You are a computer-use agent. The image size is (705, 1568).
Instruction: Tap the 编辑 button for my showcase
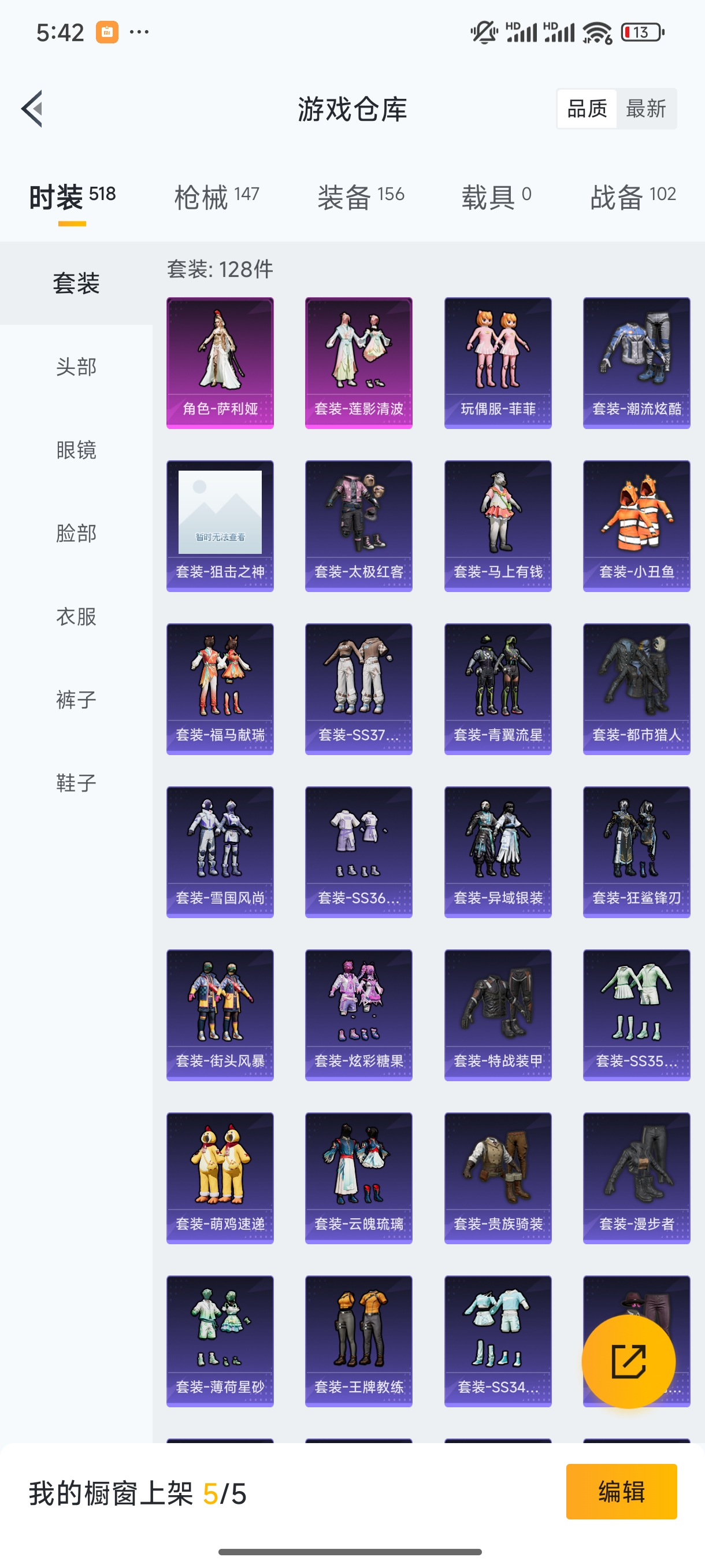pos(621,1492)
